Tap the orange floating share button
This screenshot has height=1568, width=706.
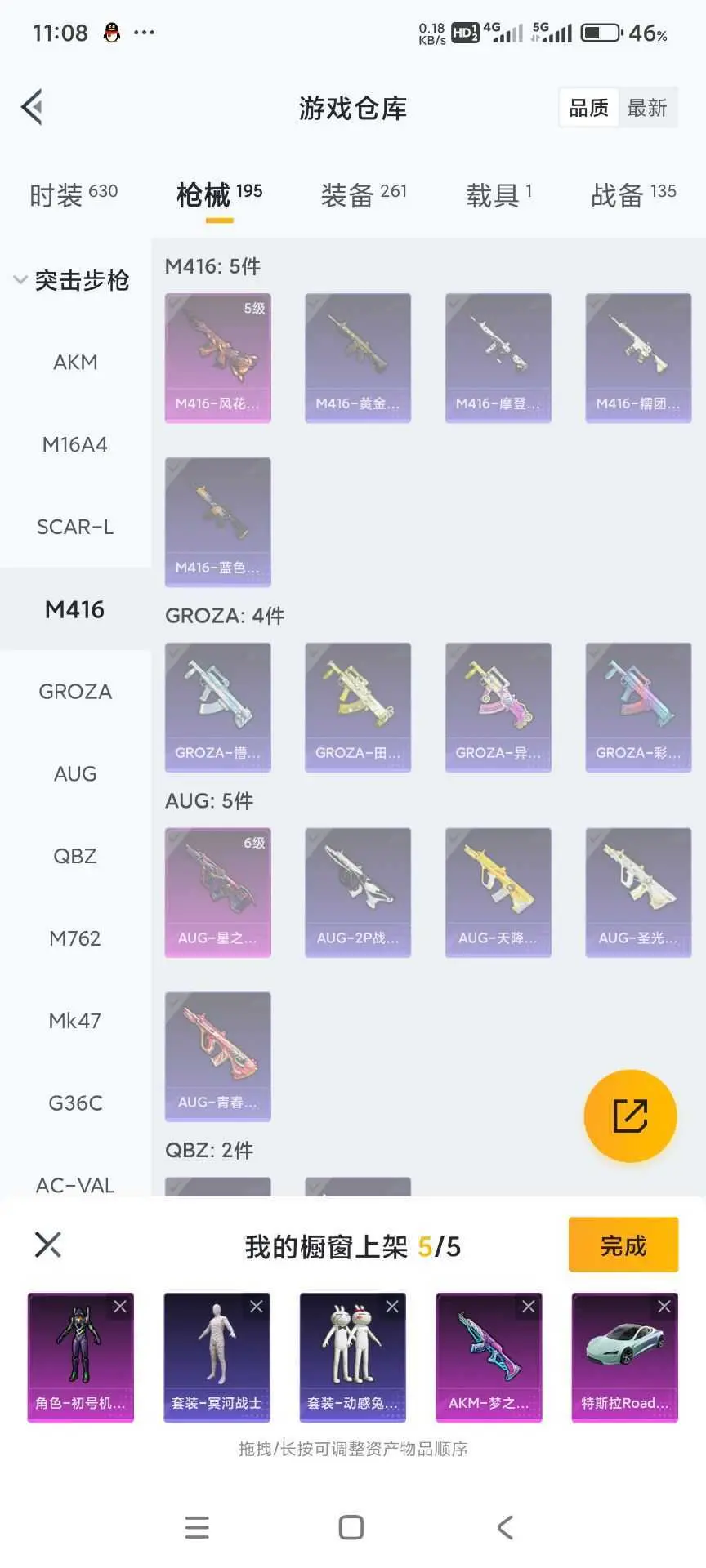pyautogui.click(x=630, y=1116)
